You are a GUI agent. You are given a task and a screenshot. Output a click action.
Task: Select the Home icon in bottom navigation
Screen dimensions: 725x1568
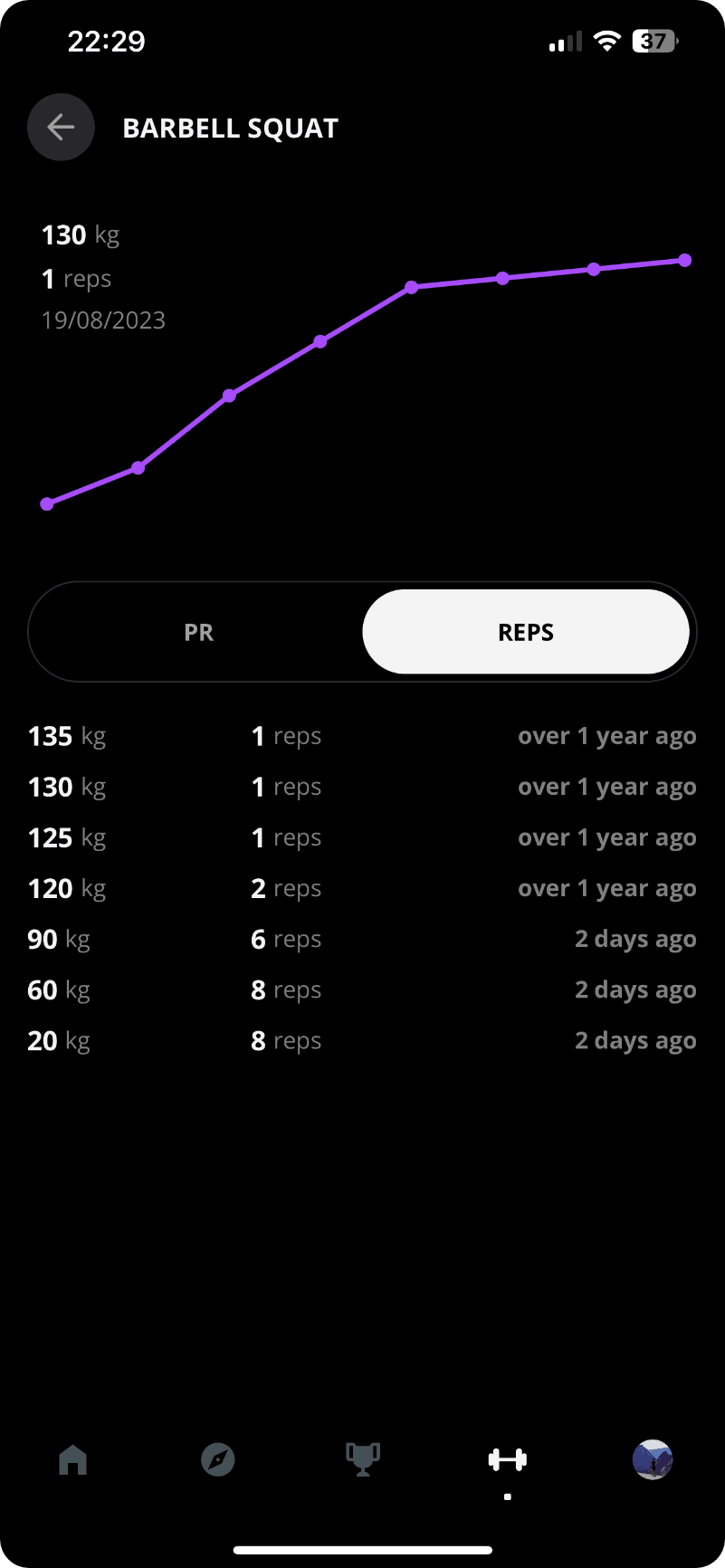[72, 1459]
